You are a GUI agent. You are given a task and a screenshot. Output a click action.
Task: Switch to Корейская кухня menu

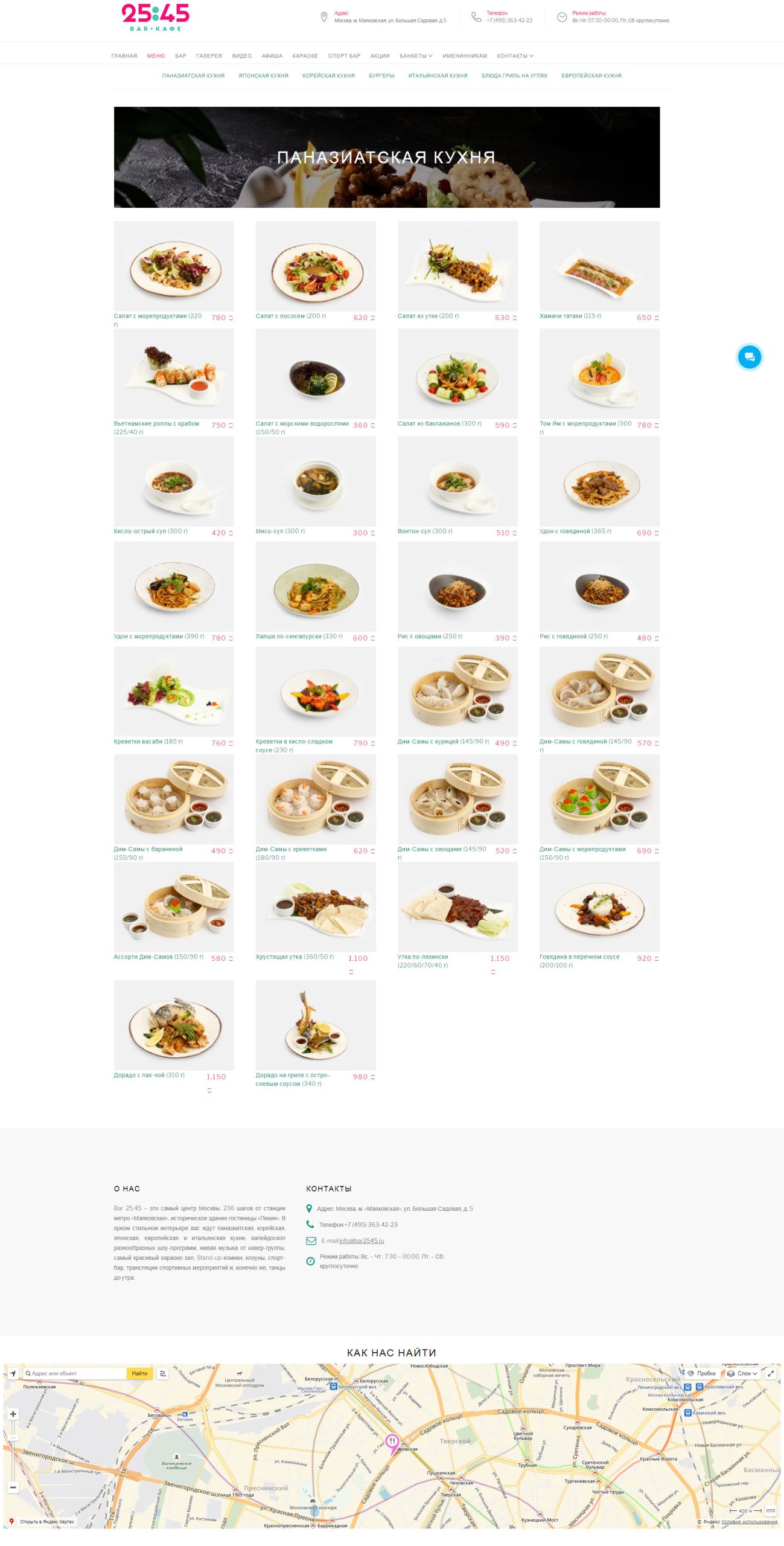pos(328,76)
